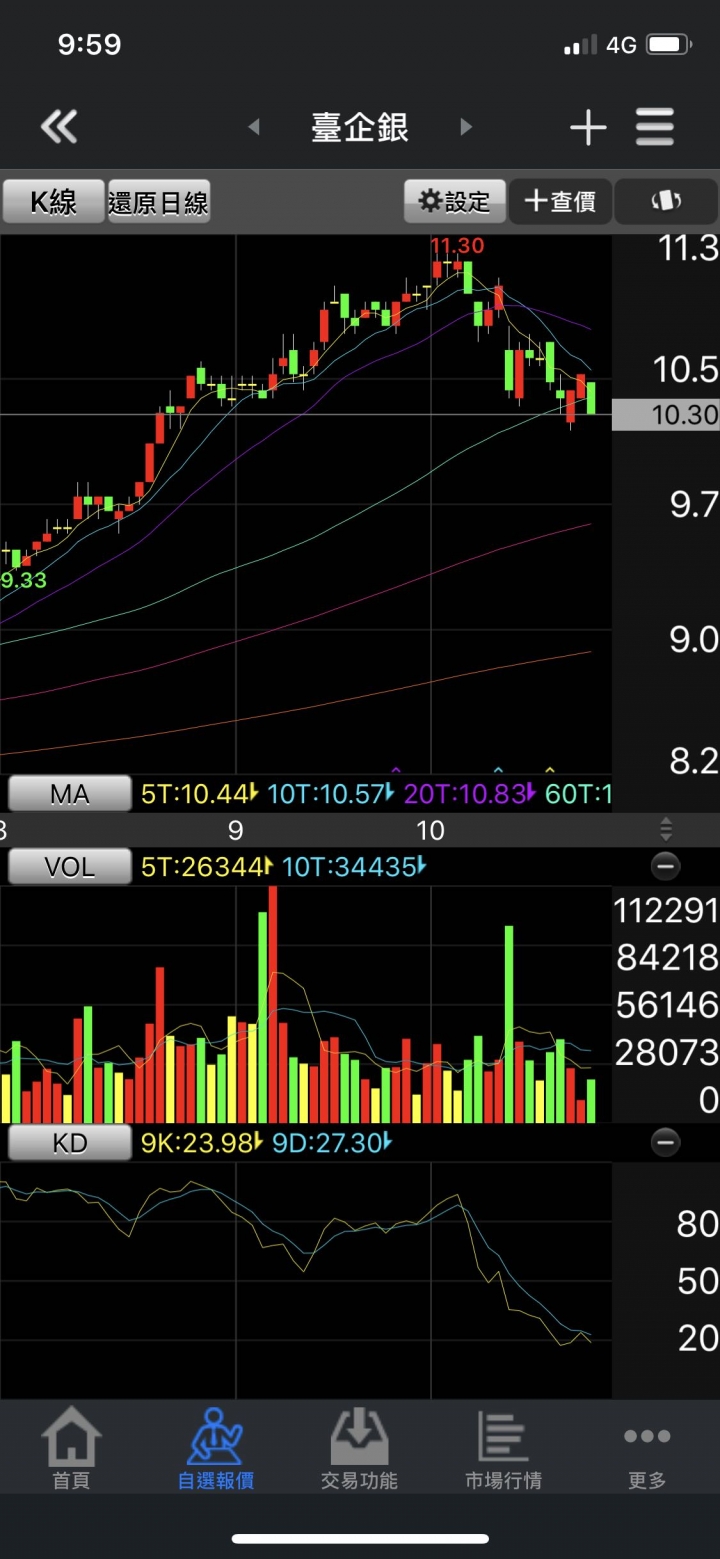720x1559 pixels.
Task: Enable 查價 price lookup crosshair
Action: pos(560,202)
